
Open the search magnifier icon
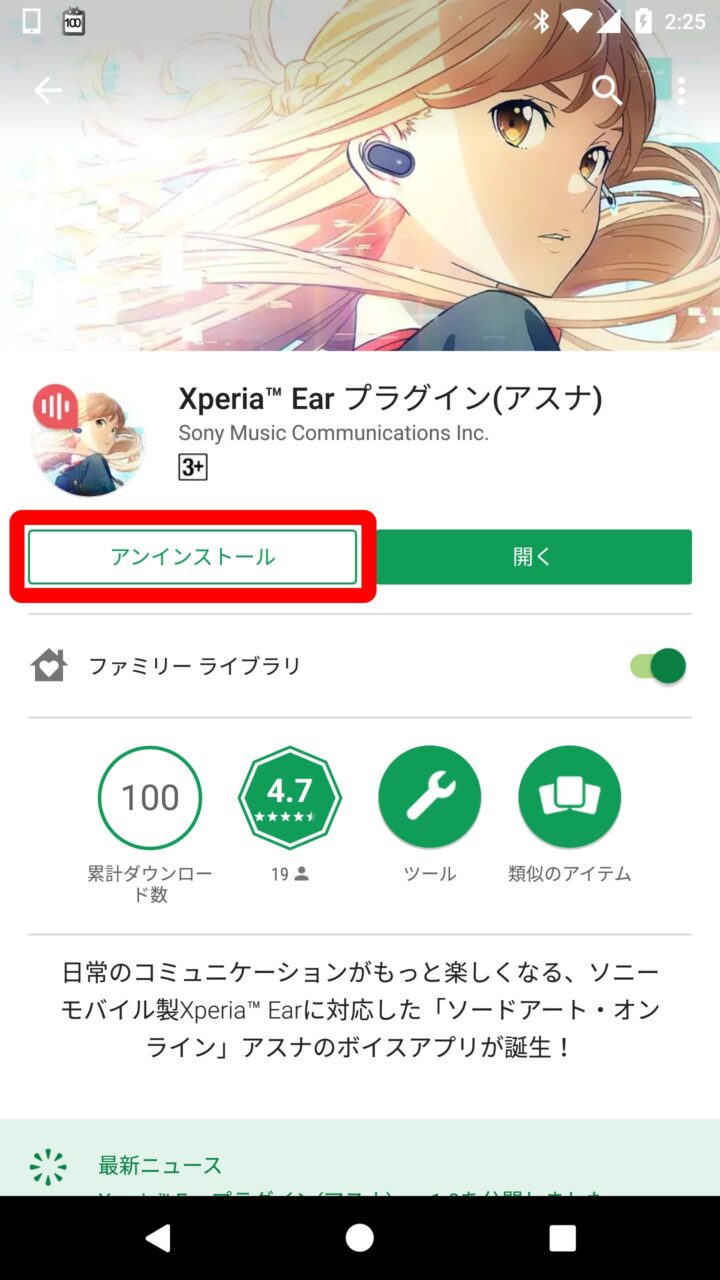[607, 91]
